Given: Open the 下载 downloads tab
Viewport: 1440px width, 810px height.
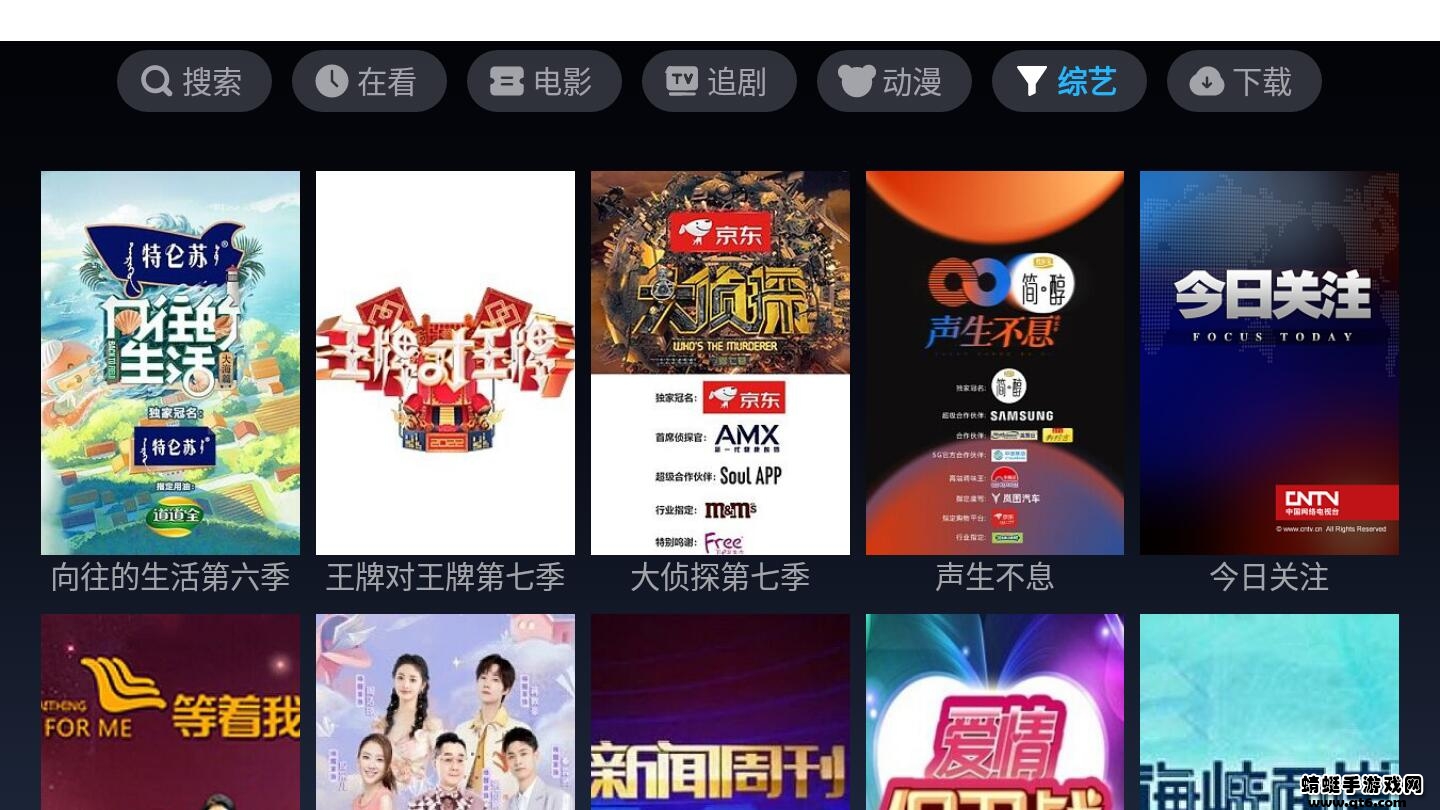Looking at the screenshot, I should point(1244,81).
